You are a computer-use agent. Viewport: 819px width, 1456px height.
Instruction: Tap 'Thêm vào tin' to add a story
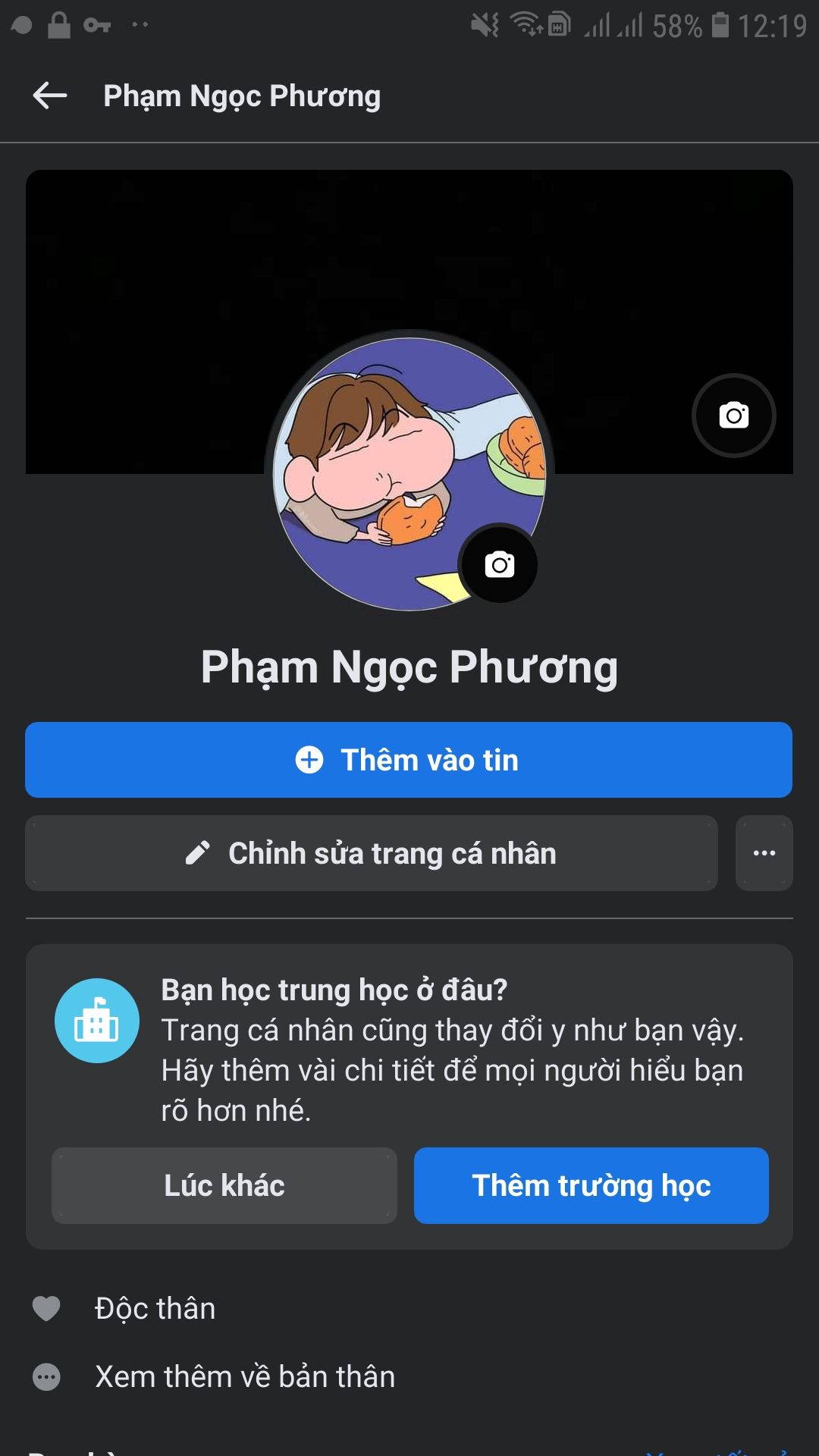[409, 760]
